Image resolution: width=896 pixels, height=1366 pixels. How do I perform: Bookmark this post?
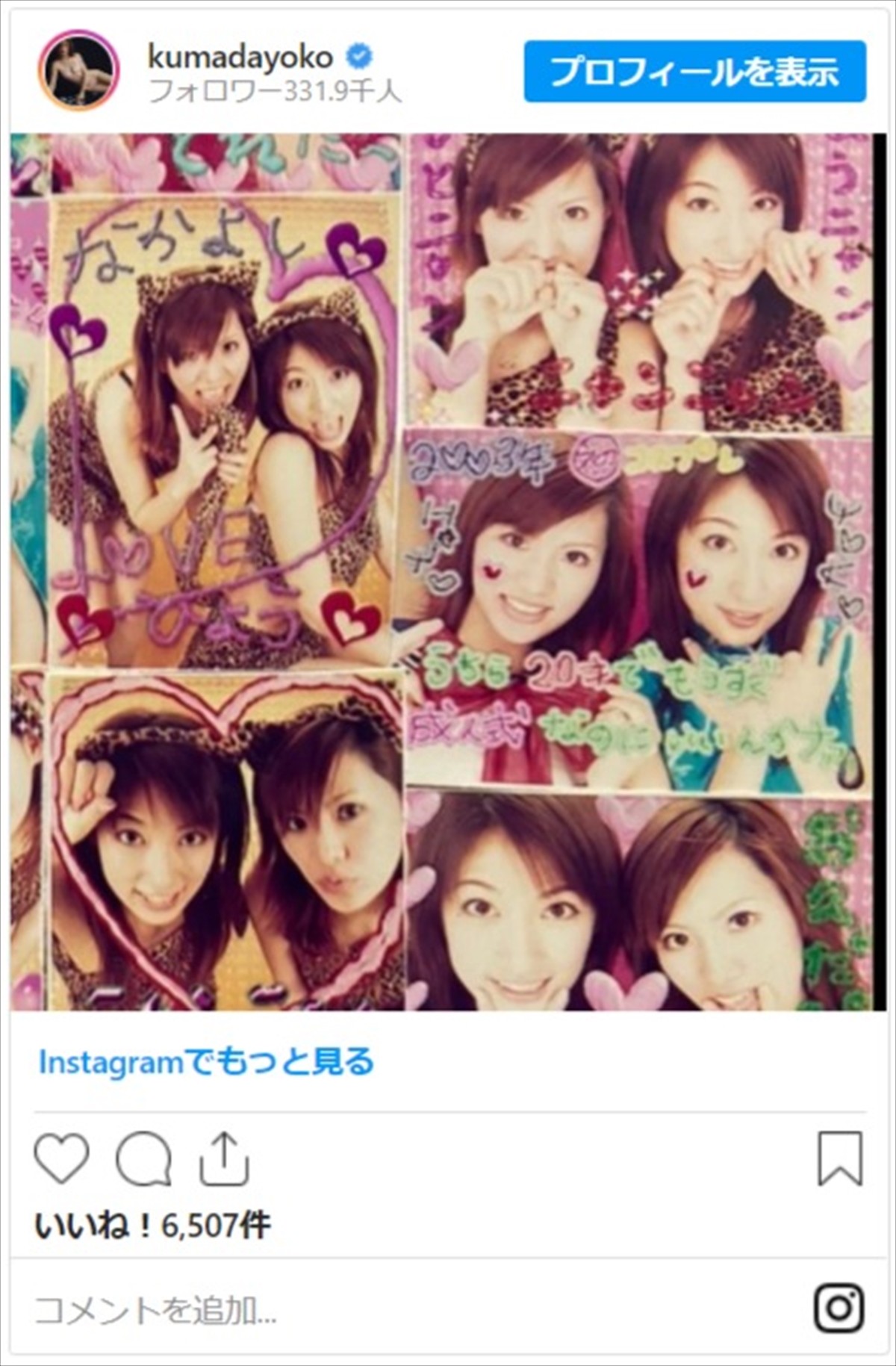click(x=840, y=1158)
